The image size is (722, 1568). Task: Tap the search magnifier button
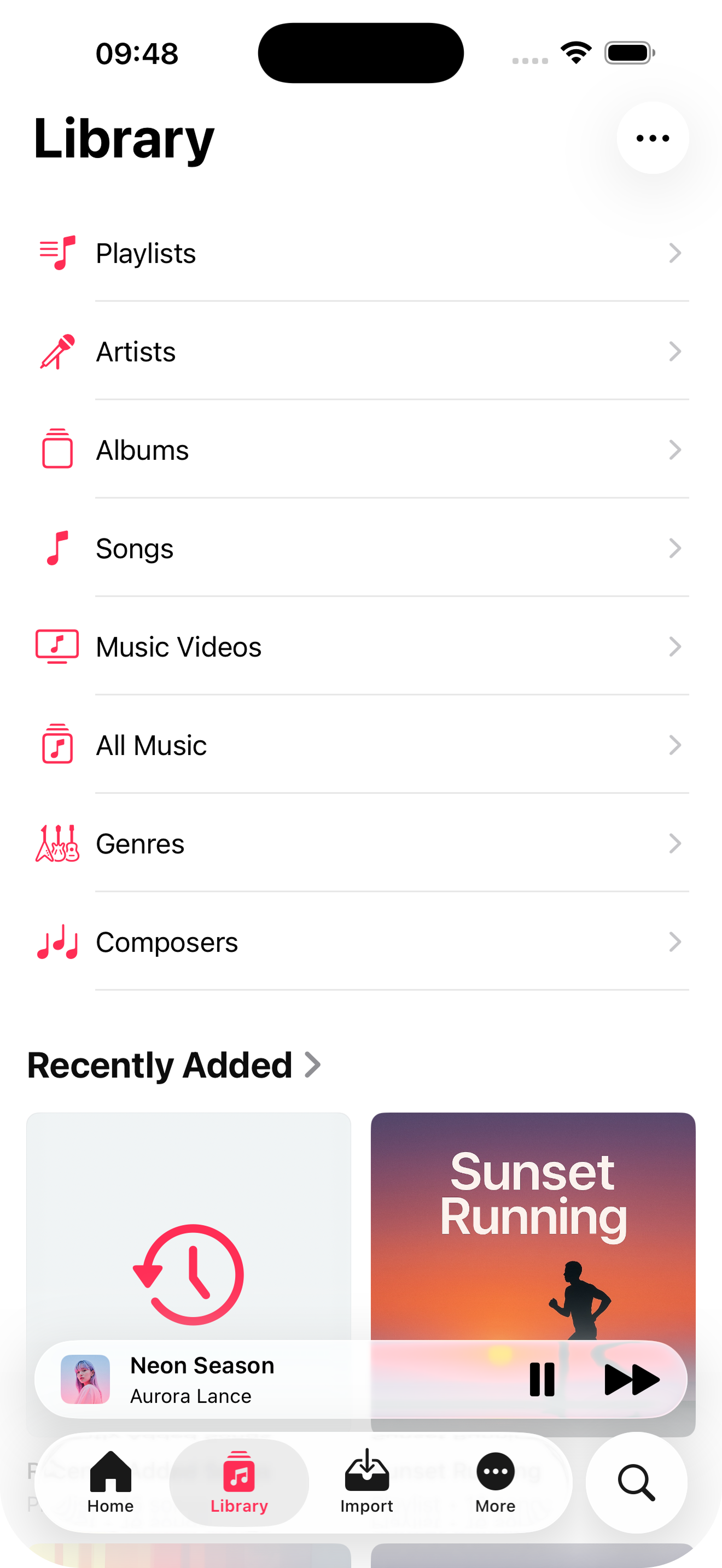[636, 1483]
